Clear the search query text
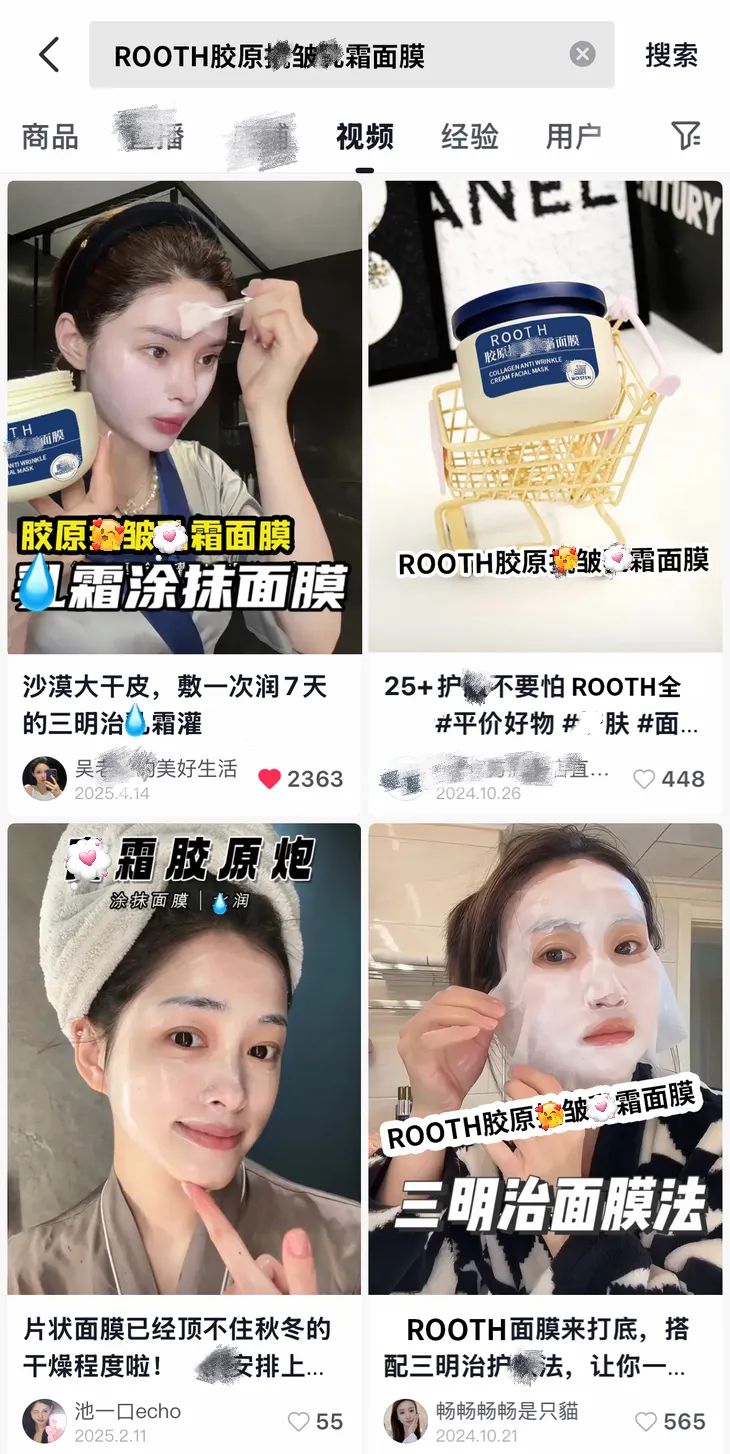 click(582, 55)
